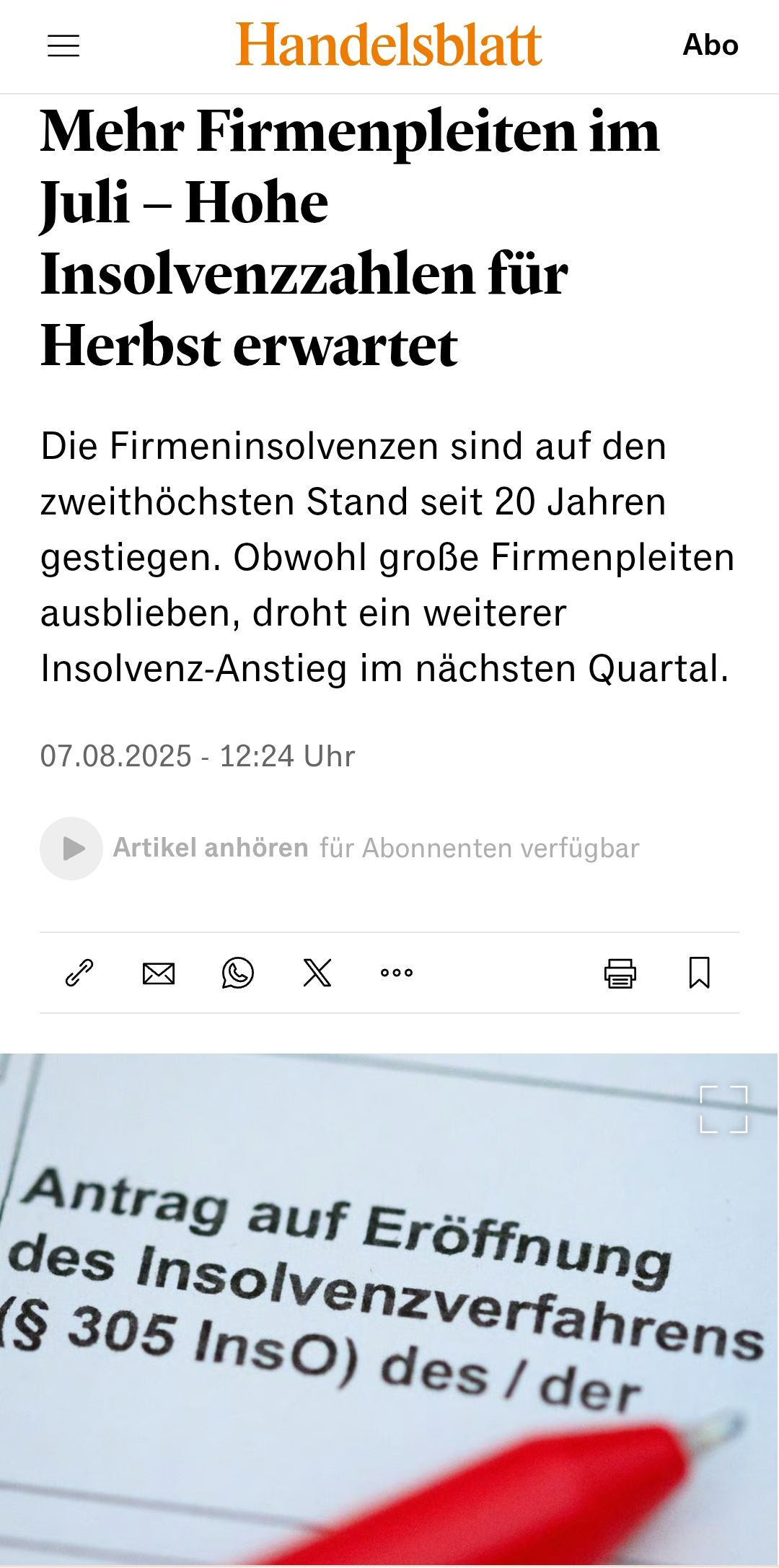
Task: Share article on WhatsApp
Action: [238, 973]
